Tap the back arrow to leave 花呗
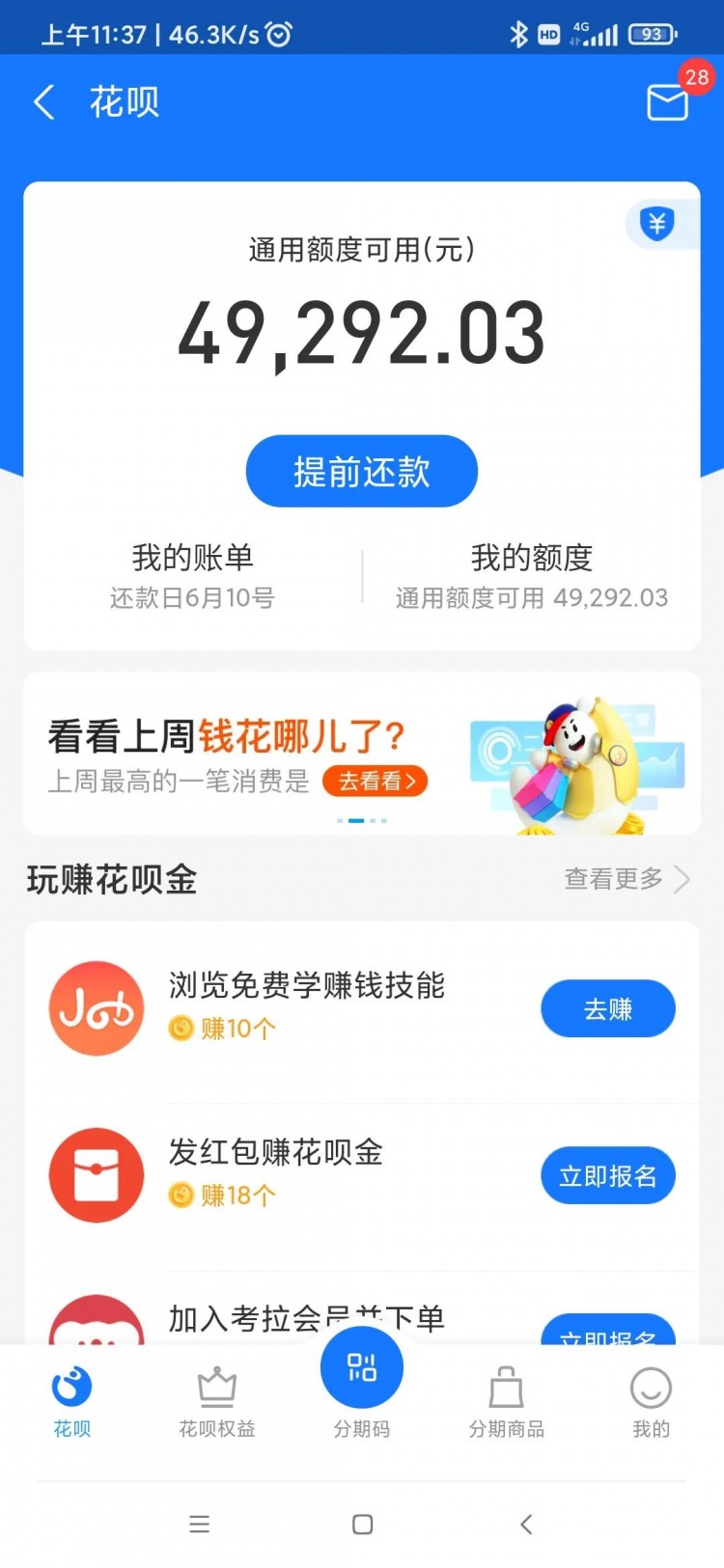 pos(43,102)
